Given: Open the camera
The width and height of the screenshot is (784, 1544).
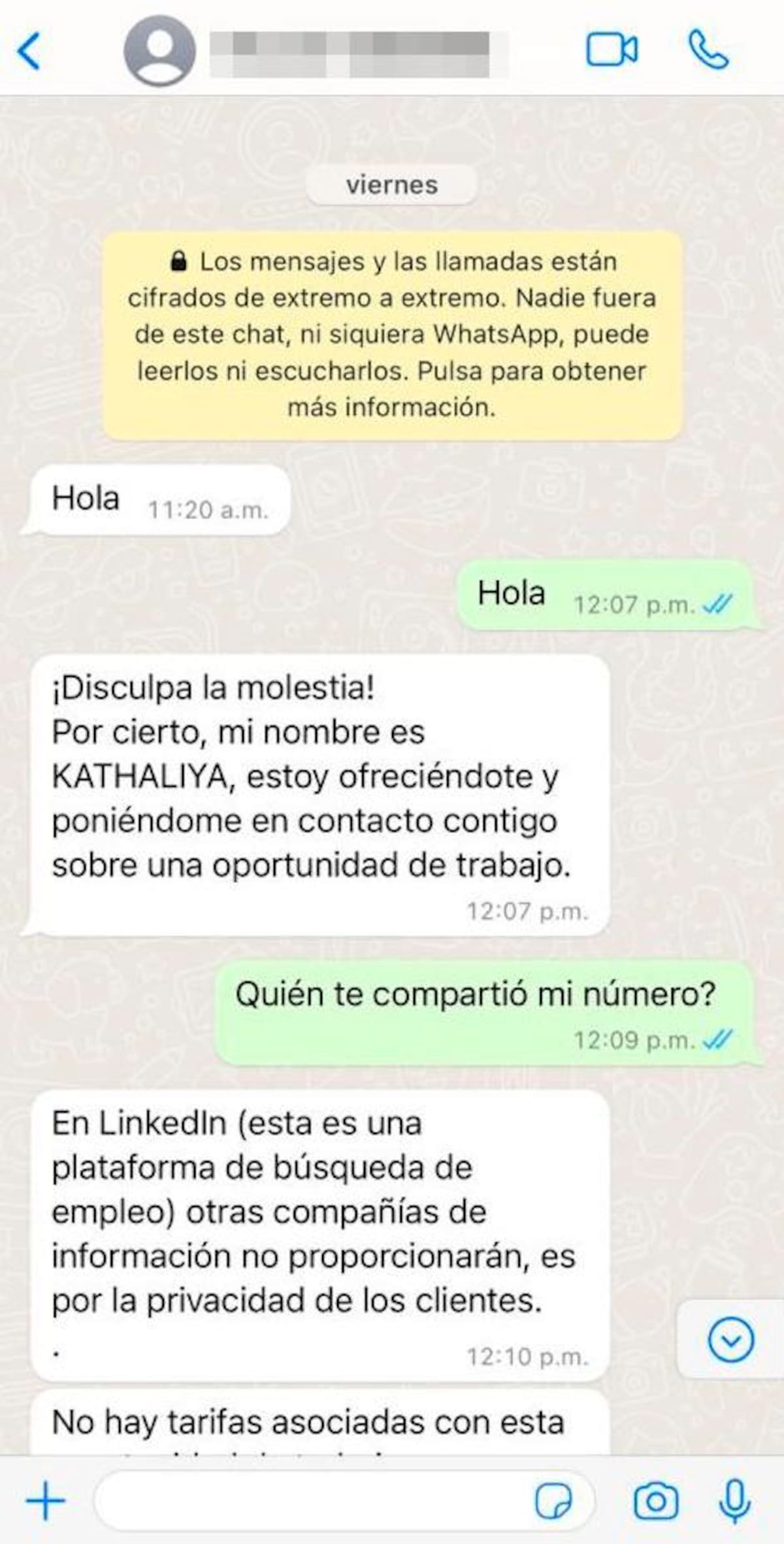Looking at the screenshot, I should point(655,1500).
